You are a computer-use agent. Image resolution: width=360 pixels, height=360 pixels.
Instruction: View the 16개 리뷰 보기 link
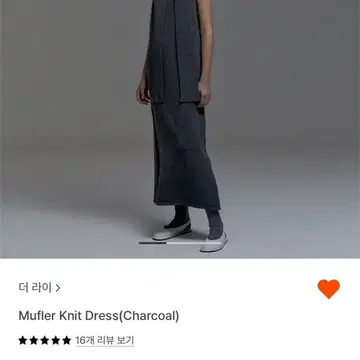click(x=105, y=340)
